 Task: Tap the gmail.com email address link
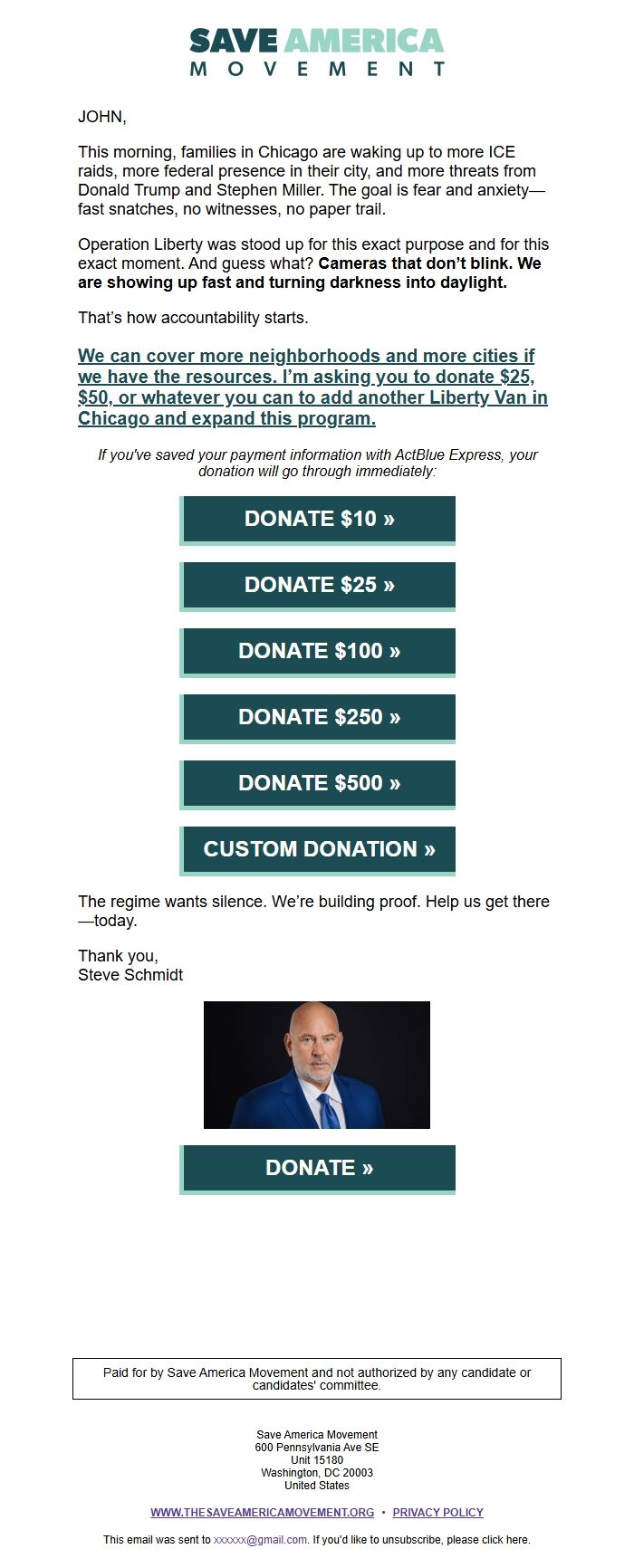(260, 1540)
